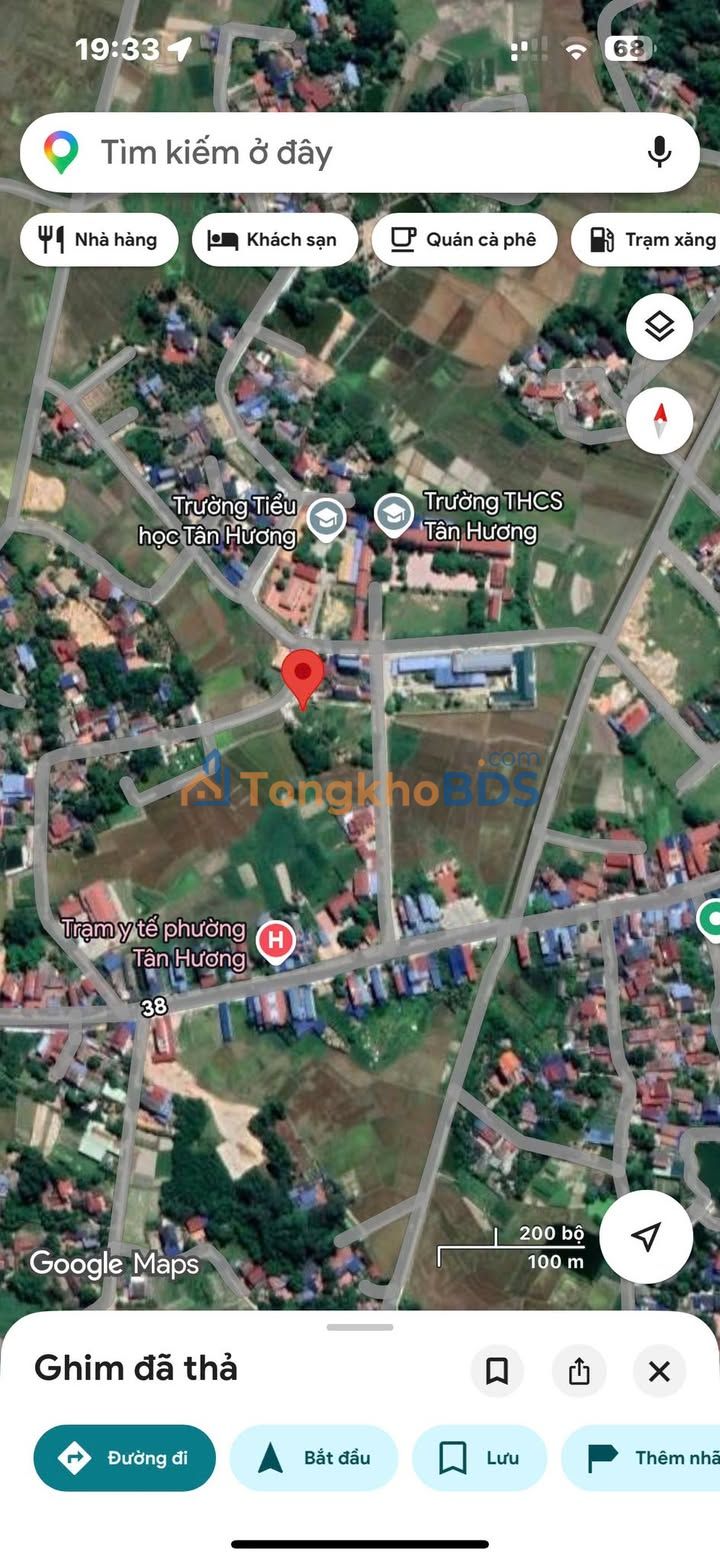Open the map layers button

[659, 327]
